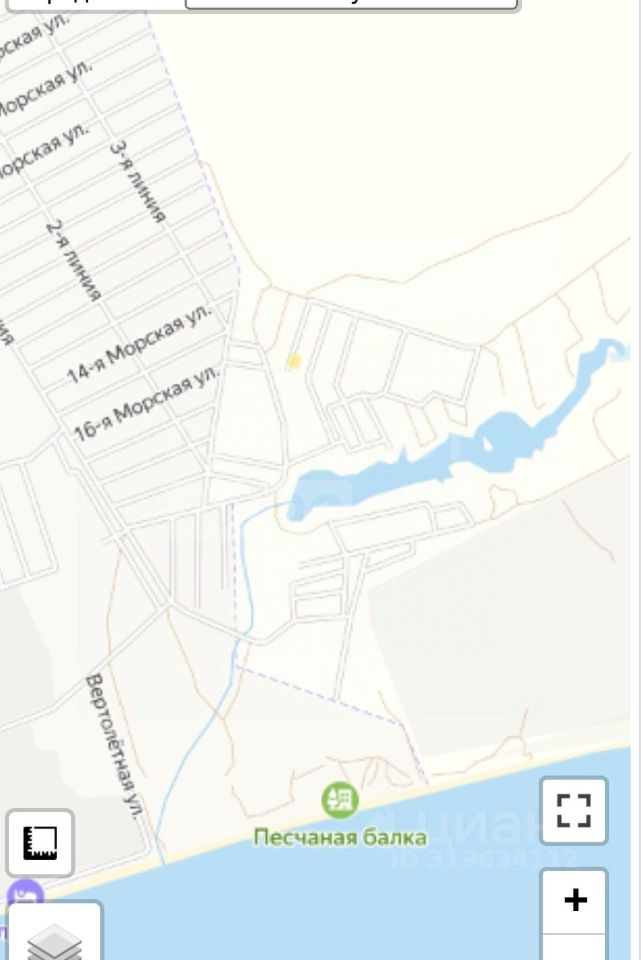Select the Песчаная балка place marker
Screen dimensions: 641x960
tap(340, 800)
